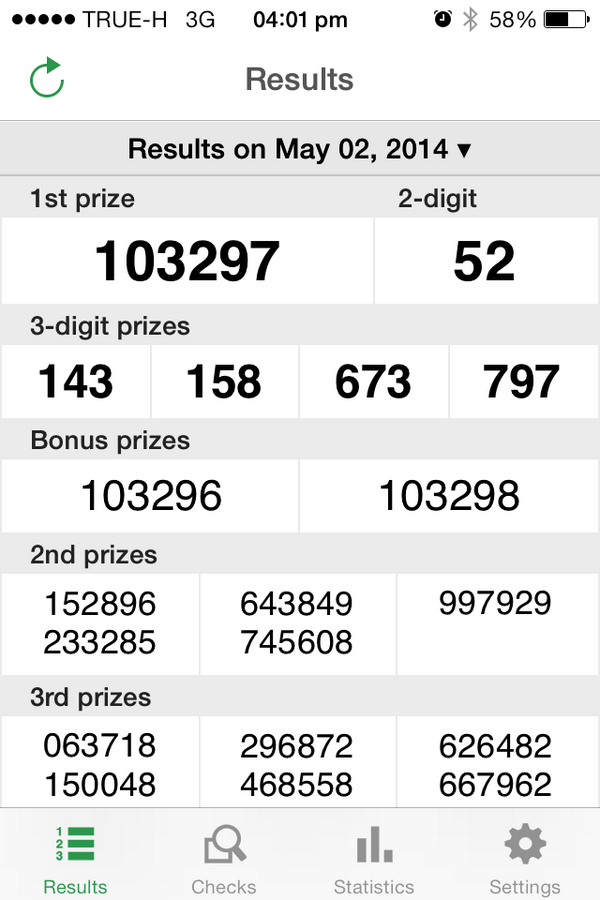Refresh the lottery results

[46, 79]
